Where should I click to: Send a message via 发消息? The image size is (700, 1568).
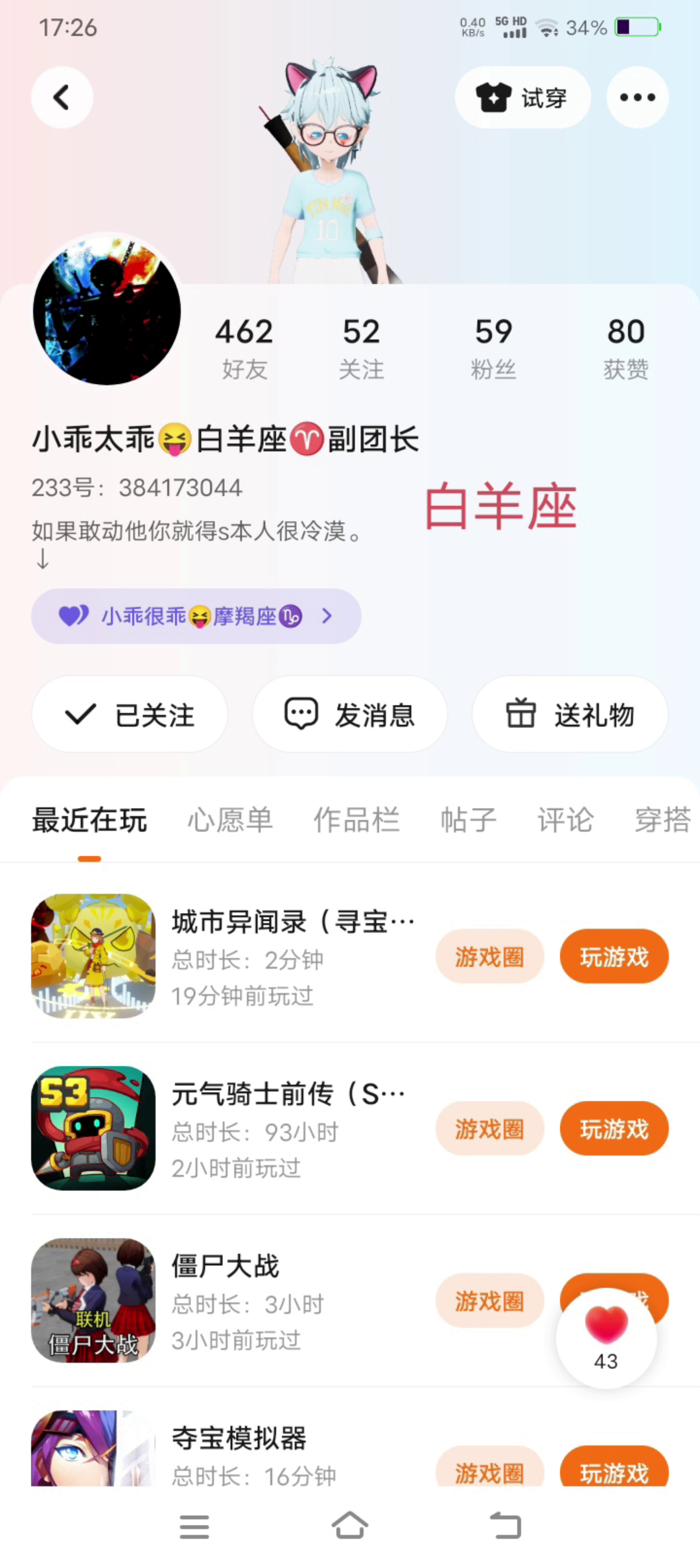click(350, 715)
